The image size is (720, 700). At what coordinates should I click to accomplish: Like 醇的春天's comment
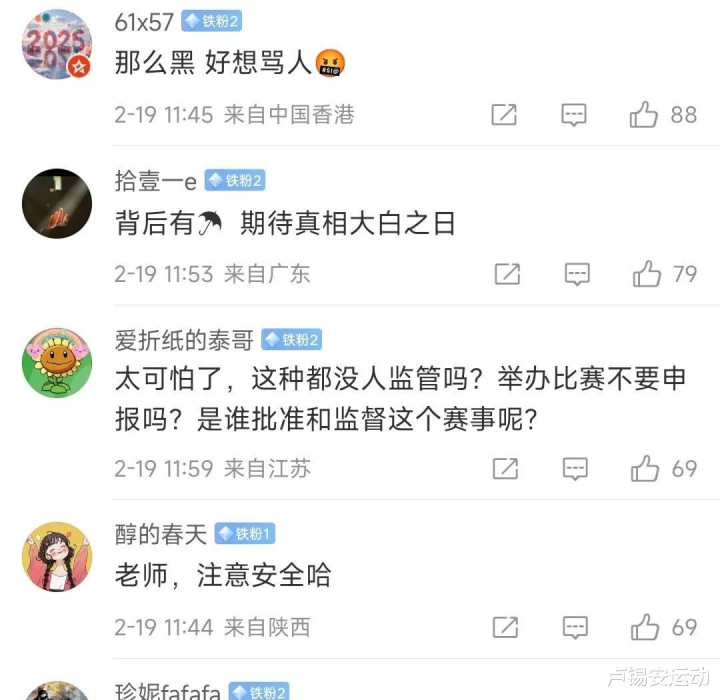[645, 628]
